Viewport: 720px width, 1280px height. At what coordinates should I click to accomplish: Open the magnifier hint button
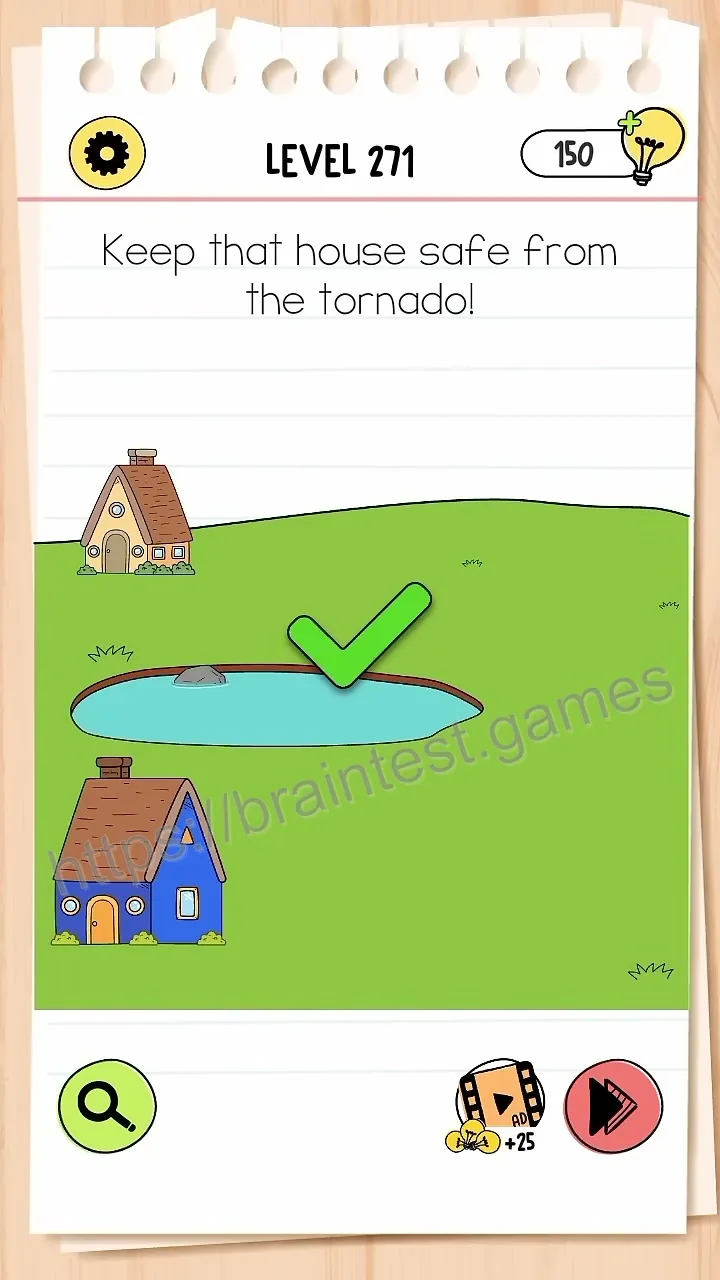[x=107, y=1106]
